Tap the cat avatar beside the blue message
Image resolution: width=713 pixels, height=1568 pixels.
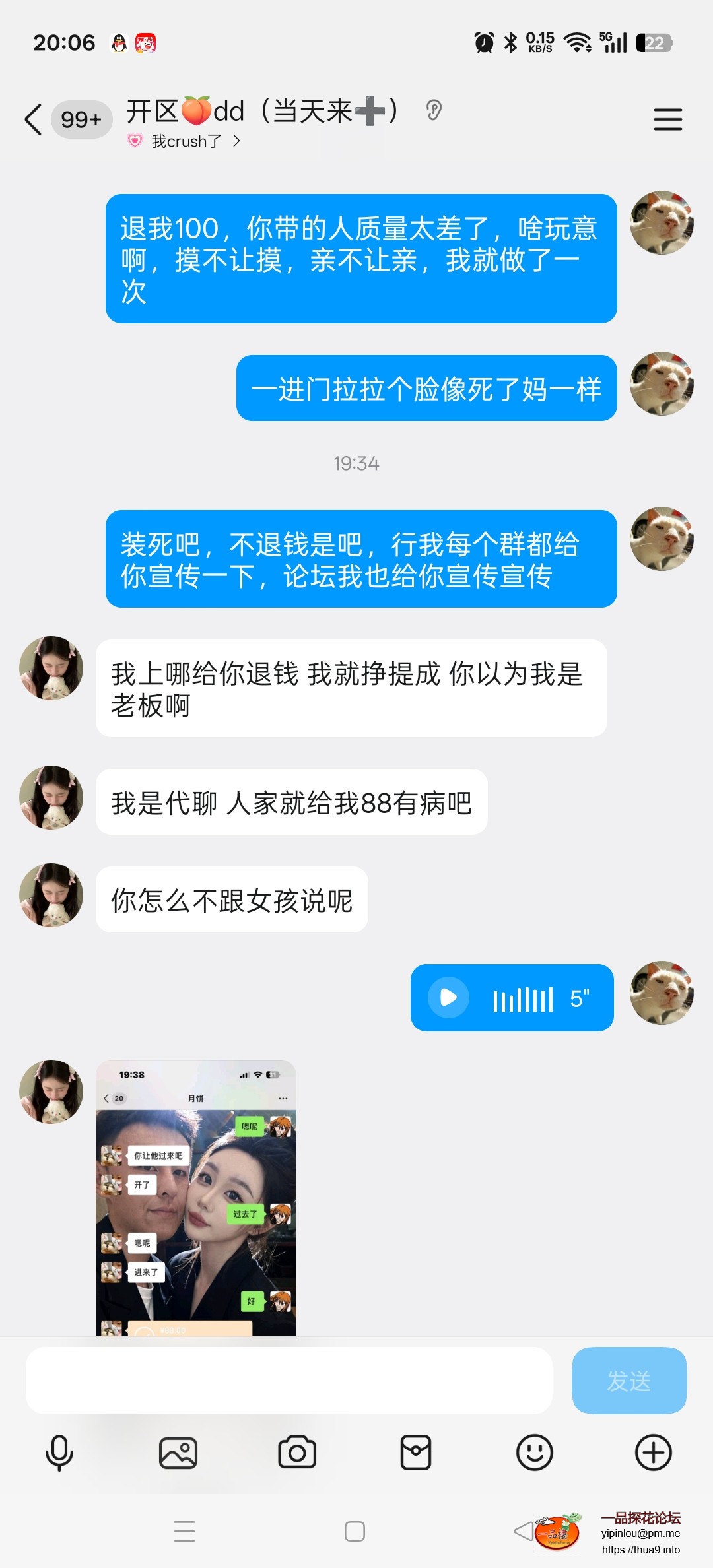[662, 222]
